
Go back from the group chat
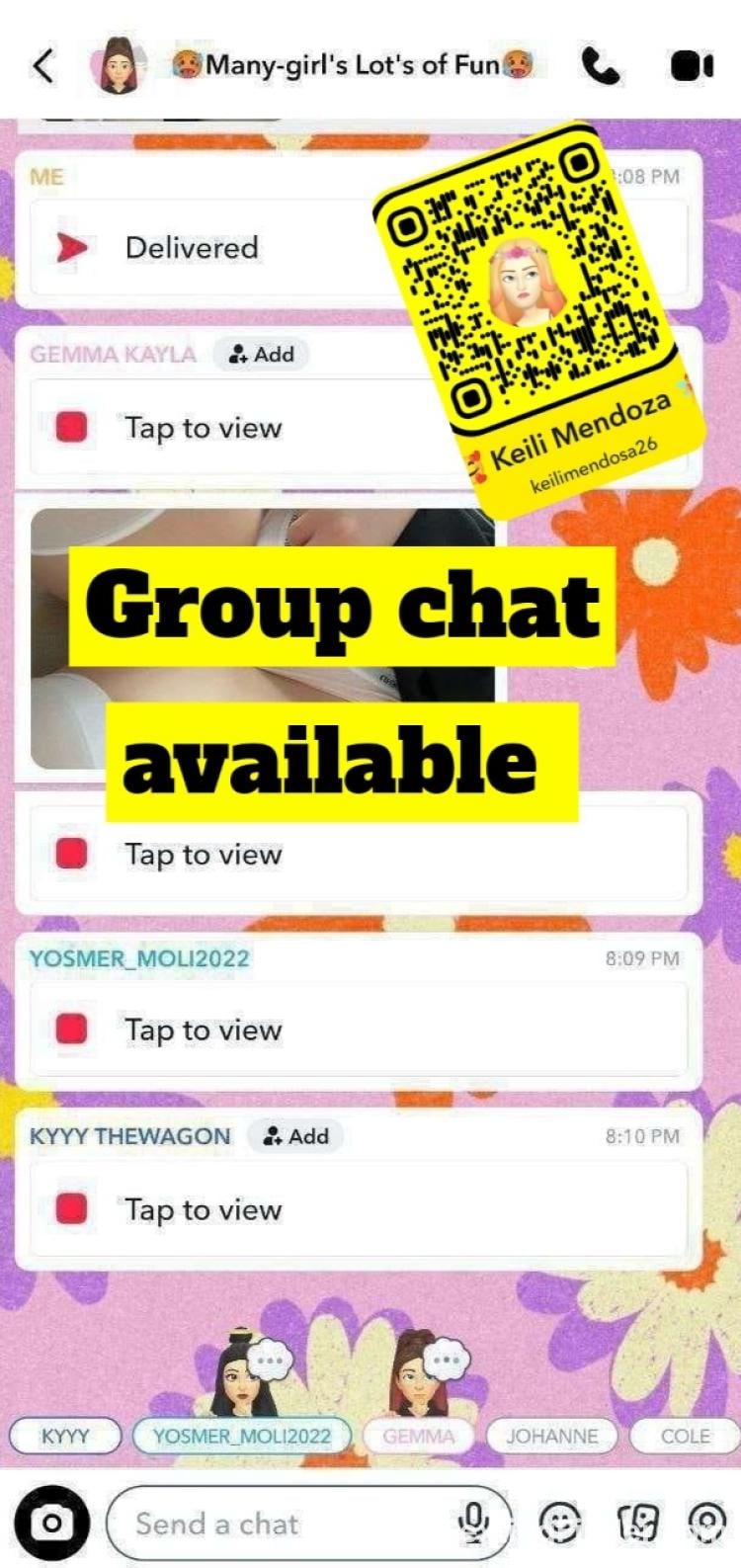pos(43,66)
